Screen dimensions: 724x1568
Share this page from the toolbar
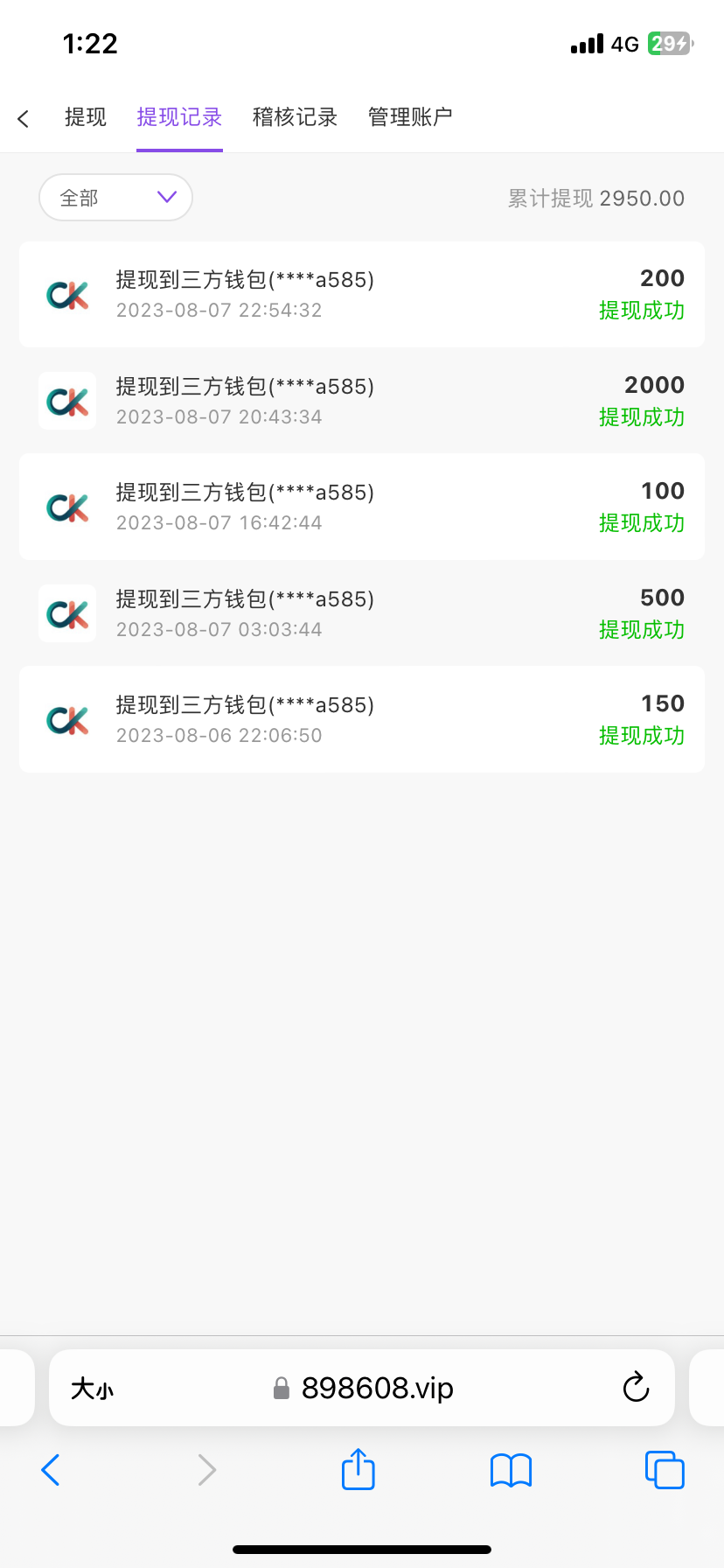click(359, 1469)
